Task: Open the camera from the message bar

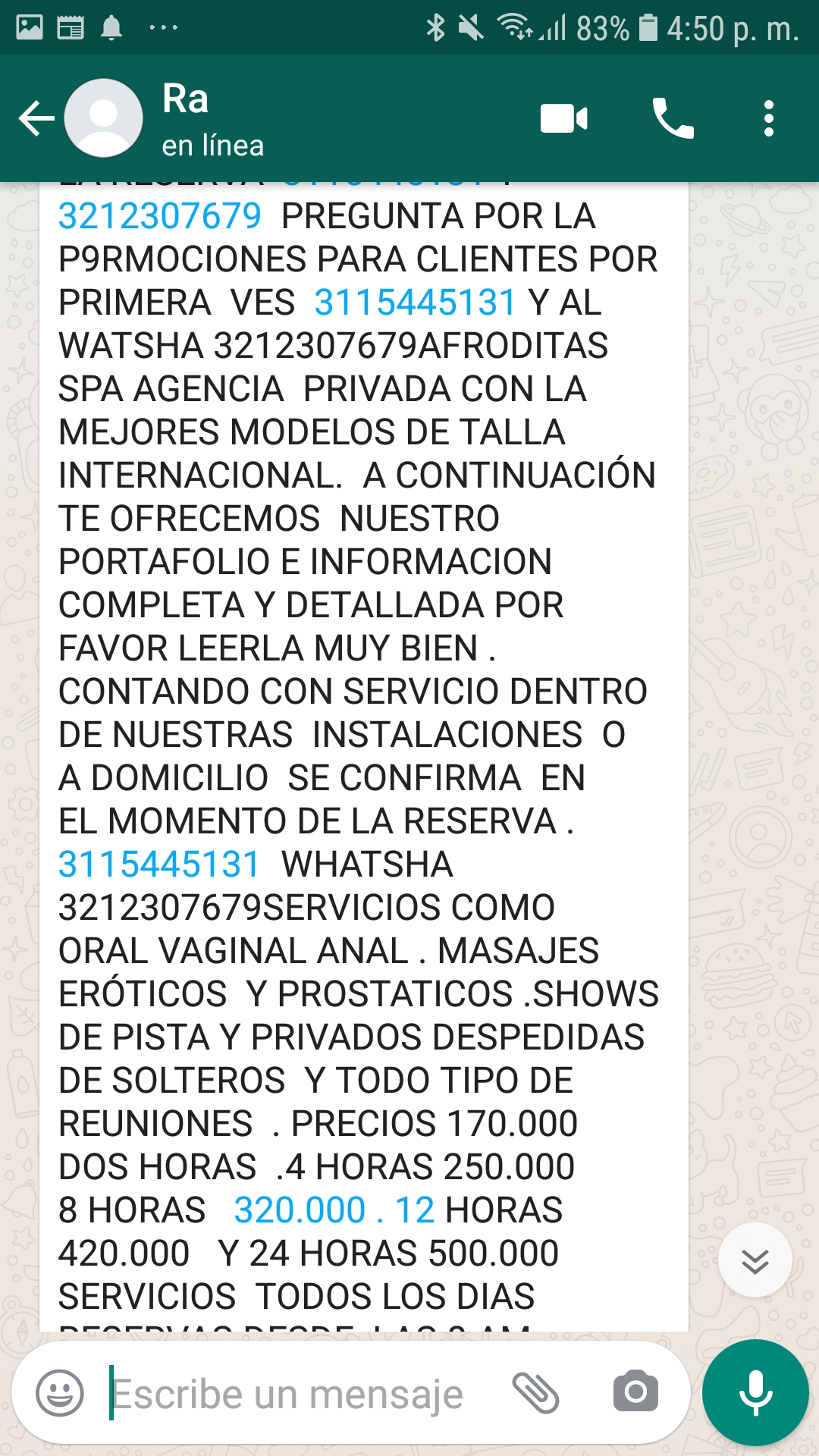Action: pyautogui.click(x=635, y=1392)
